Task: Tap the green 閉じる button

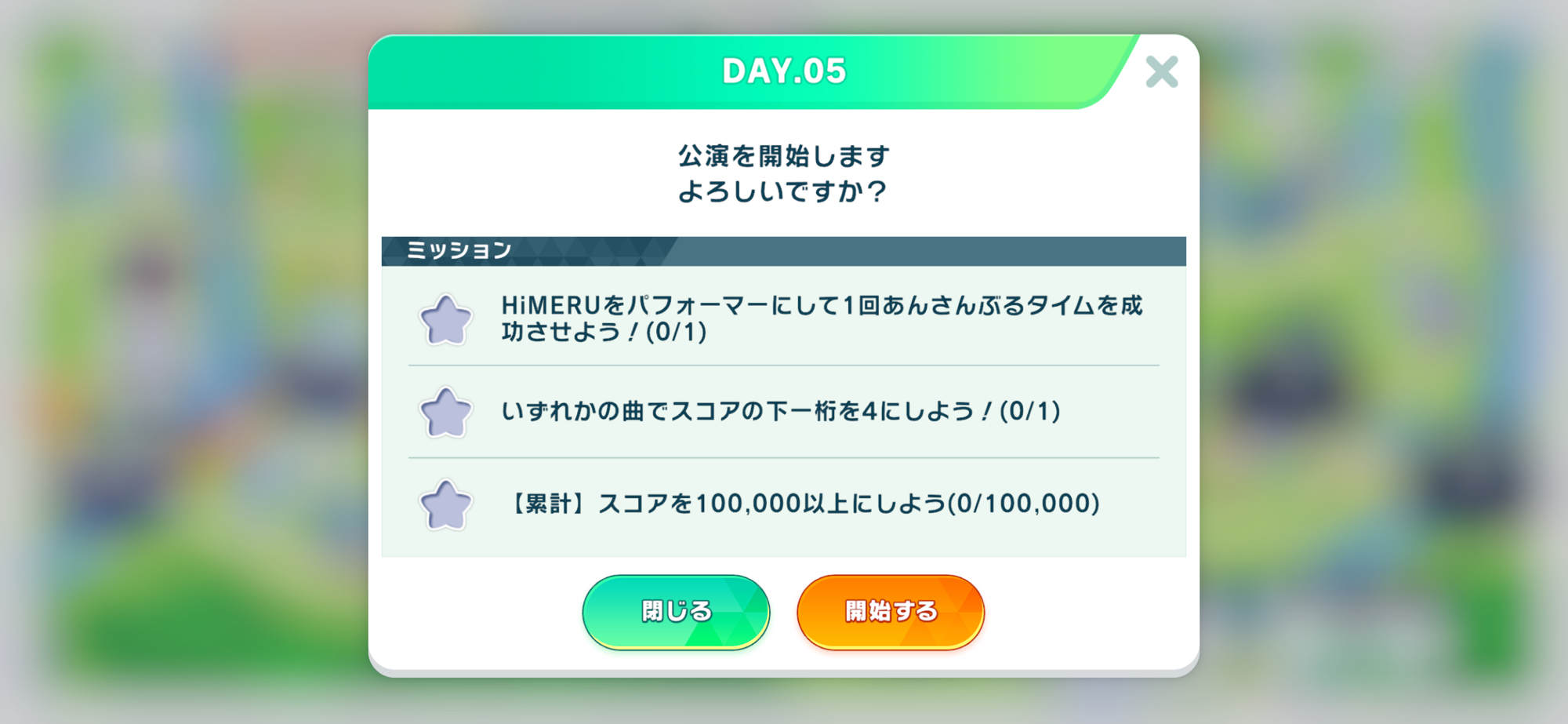Action: pos(676,611)
